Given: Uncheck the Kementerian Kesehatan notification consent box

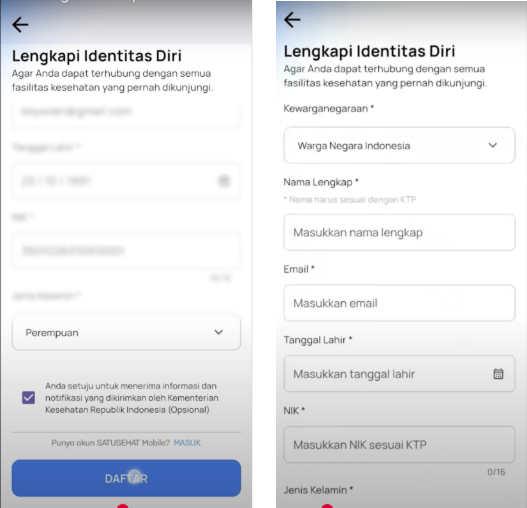Looking at the screenshot, I should (x=29, y=398).
